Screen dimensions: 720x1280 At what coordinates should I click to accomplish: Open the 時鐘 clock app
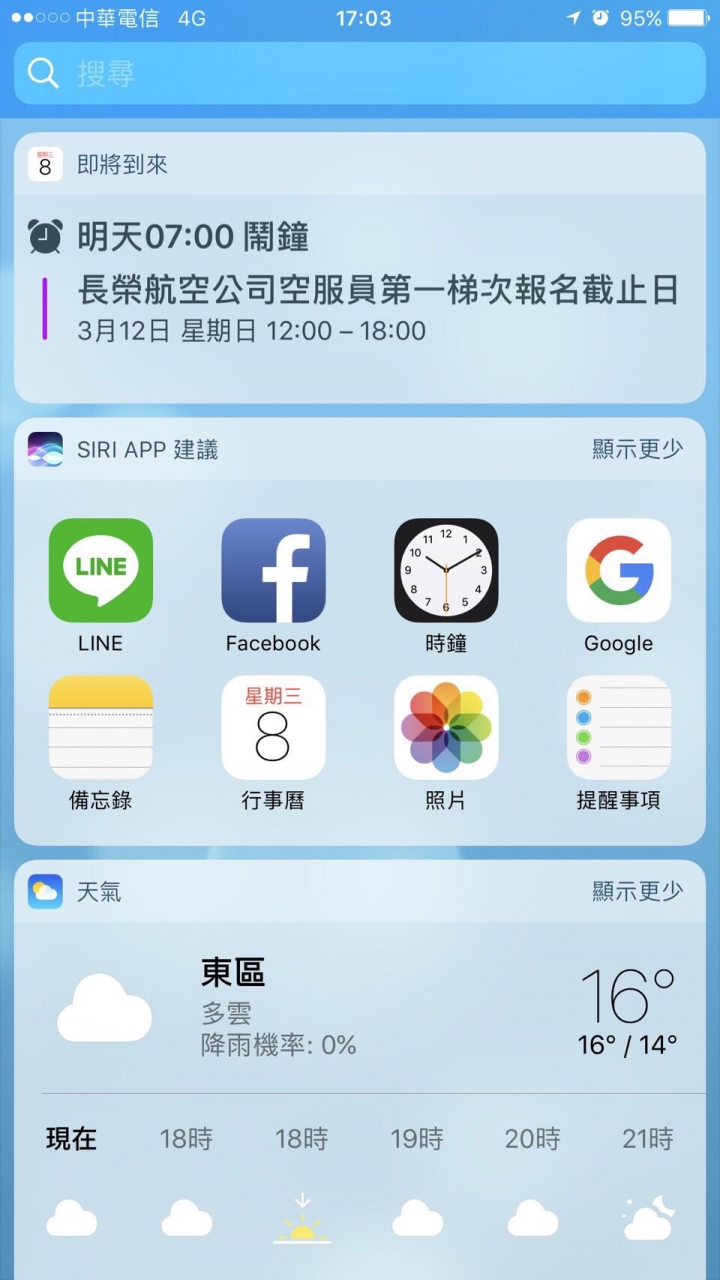446,571
